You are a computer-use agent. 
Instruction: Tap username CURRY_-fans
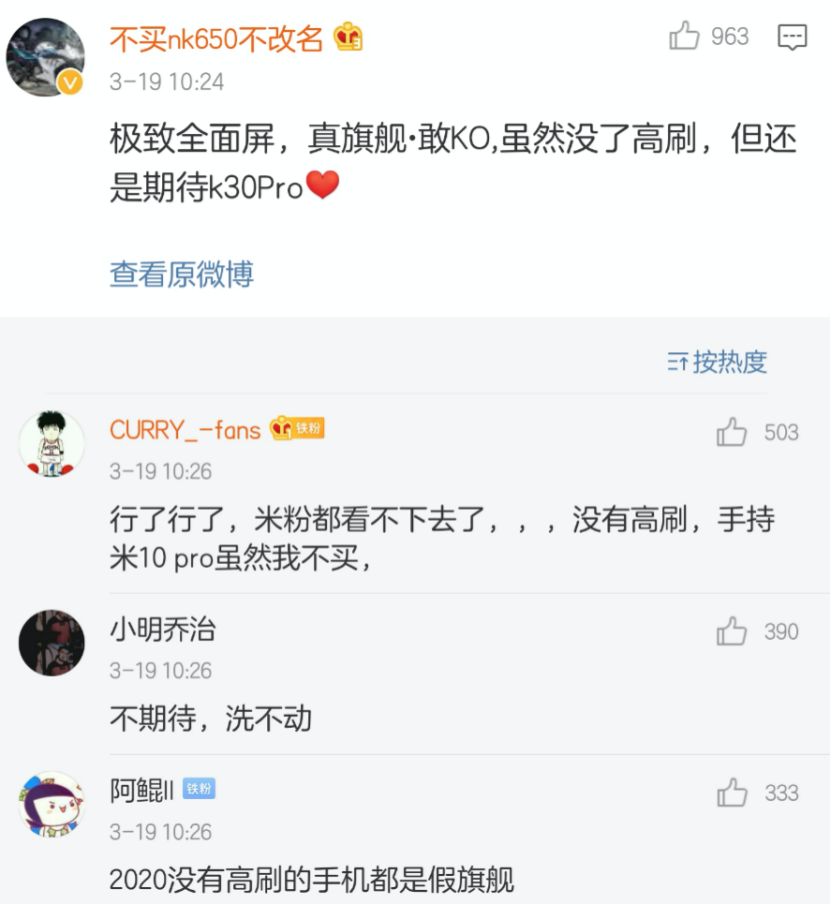click(185, 430)
